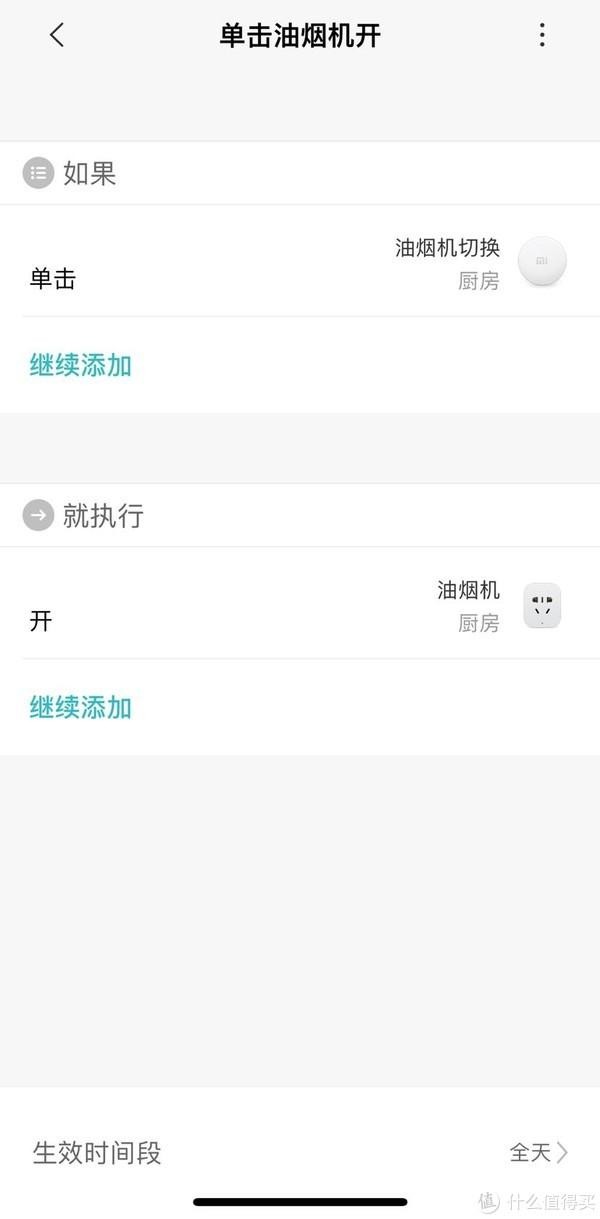Screen dimensions: 600x1219
Task: Open the 生效时间段 全天 setting
Action: pyautogui.click(x=300, y=1152)
